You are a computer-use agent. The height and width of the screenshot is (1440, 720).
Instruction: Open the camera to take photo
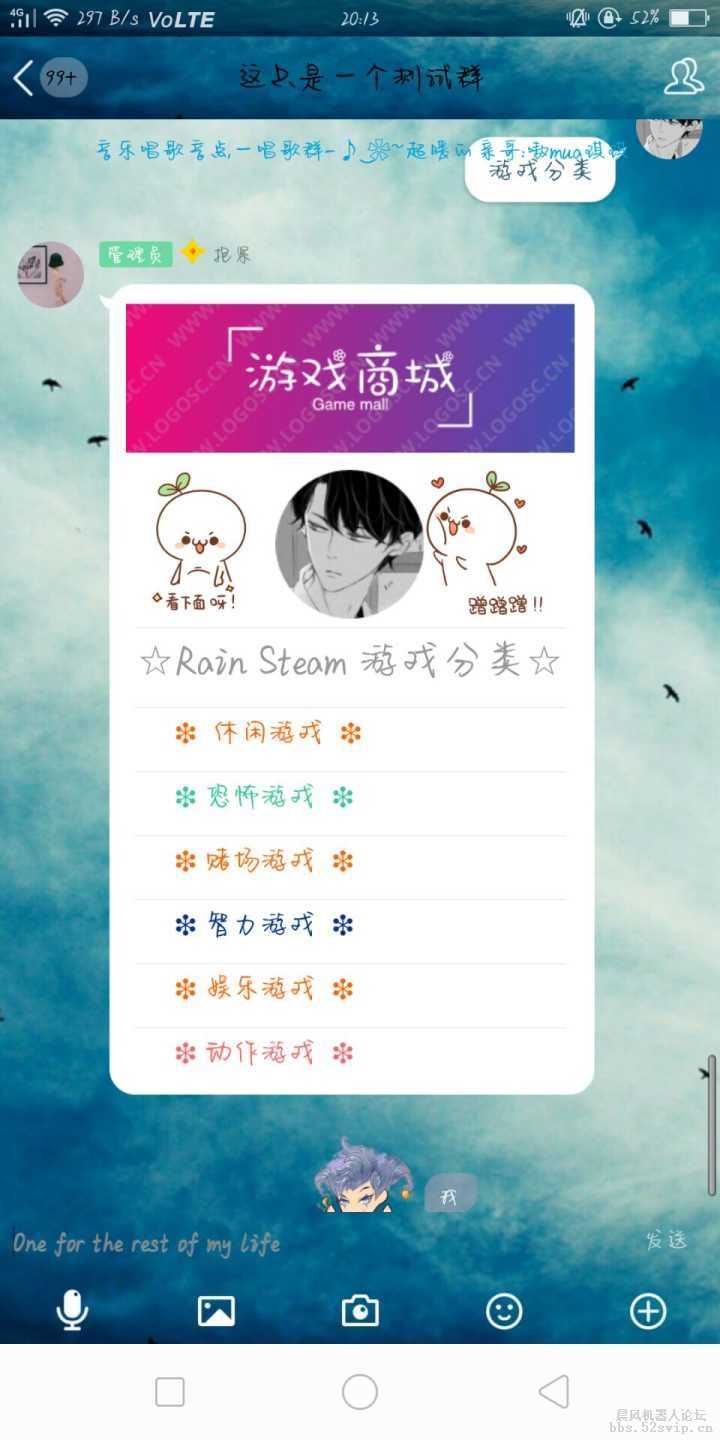click(x=360, y=1310)
